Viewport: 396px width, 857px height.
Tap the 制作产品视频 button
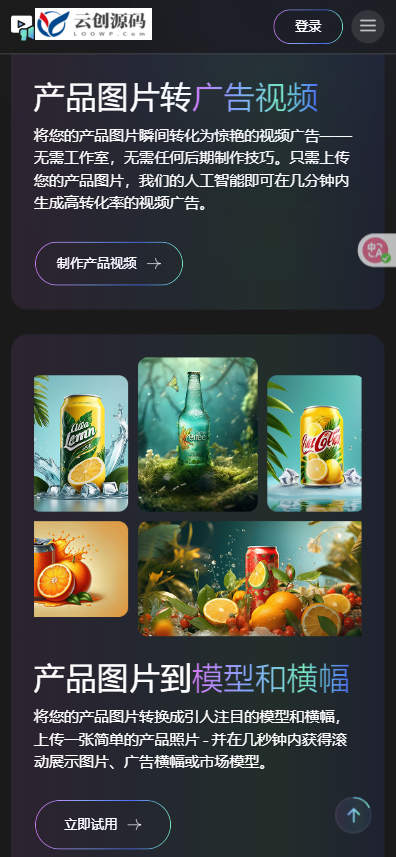pyautogui.click(x=109, y=263)
